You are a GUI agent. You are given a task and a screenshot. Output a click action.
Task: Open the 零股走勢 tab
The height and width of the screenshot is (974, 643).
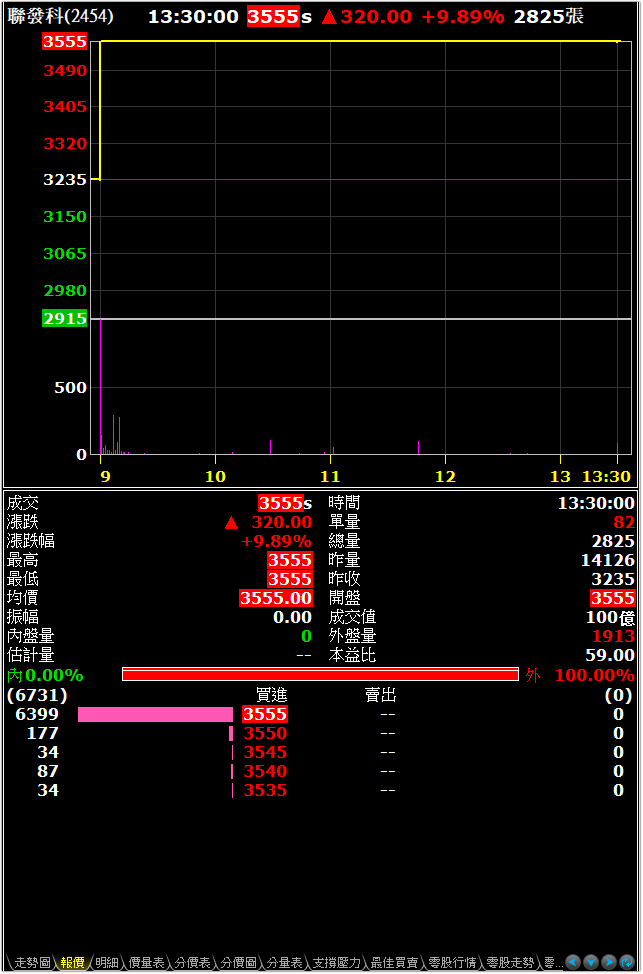[510, 963]
